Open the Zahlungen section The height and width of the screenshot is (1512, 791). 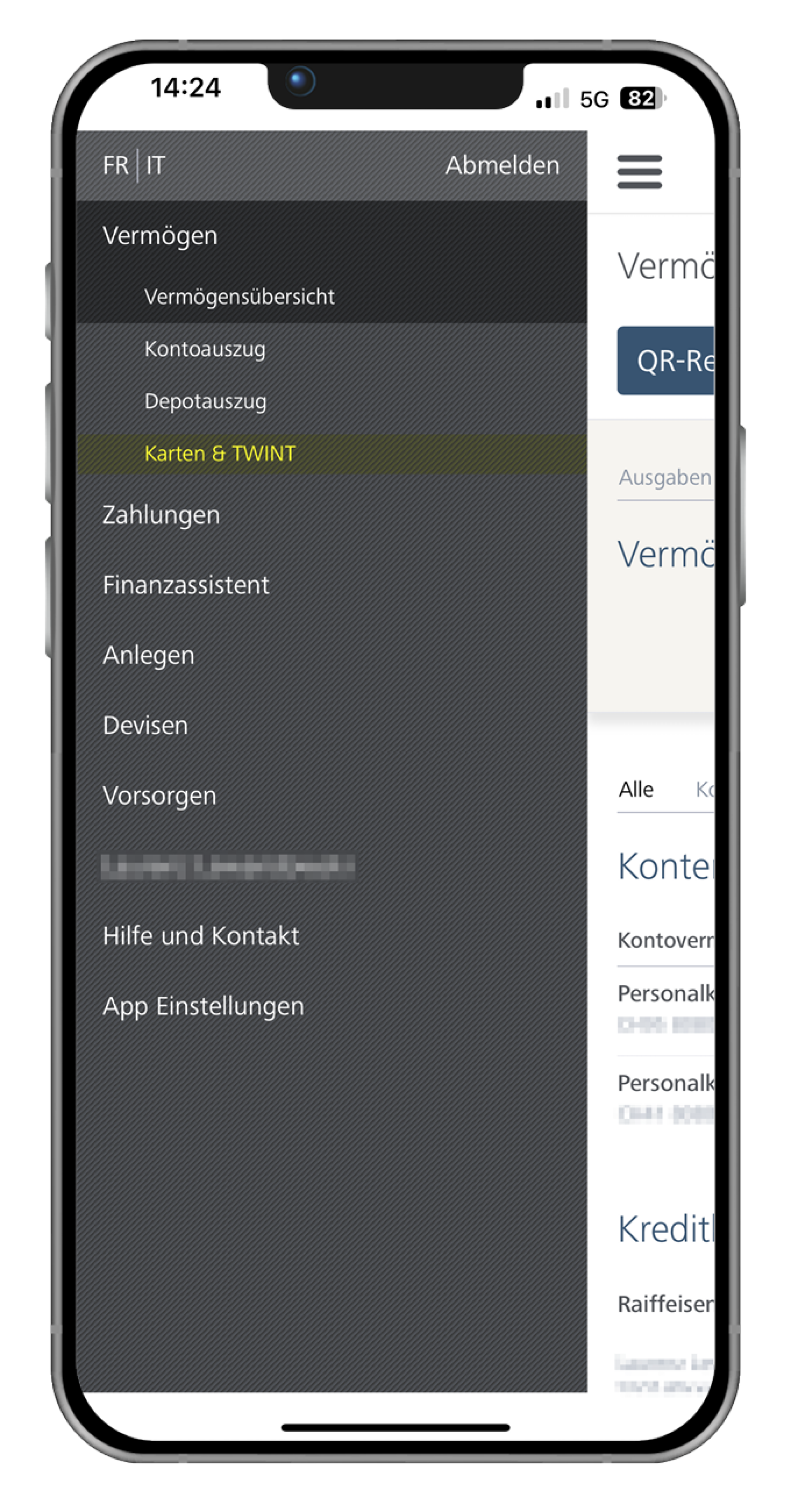pos(161,515)
